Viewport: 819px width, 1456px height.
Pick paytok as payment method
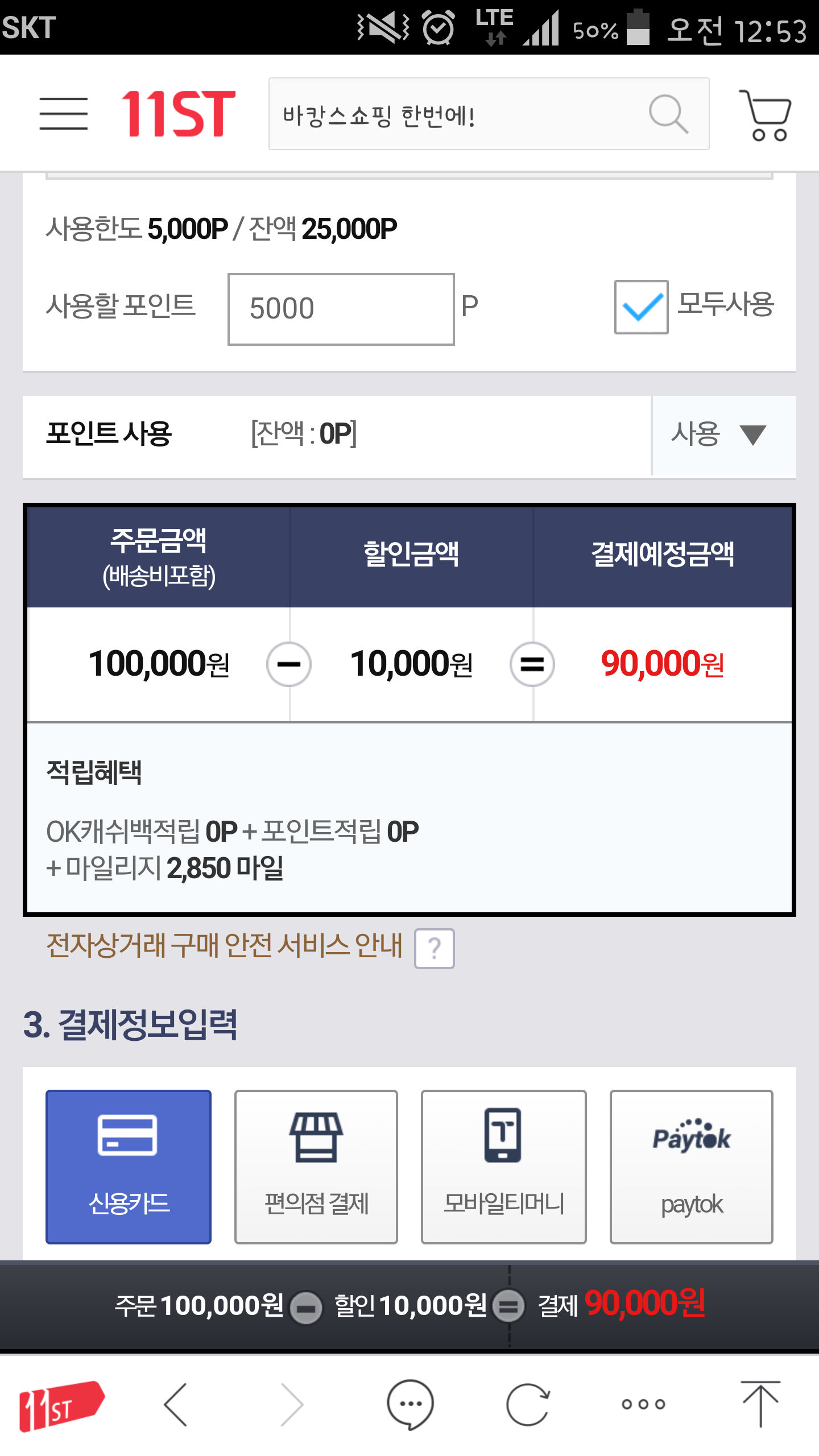tap(692, 1167)
